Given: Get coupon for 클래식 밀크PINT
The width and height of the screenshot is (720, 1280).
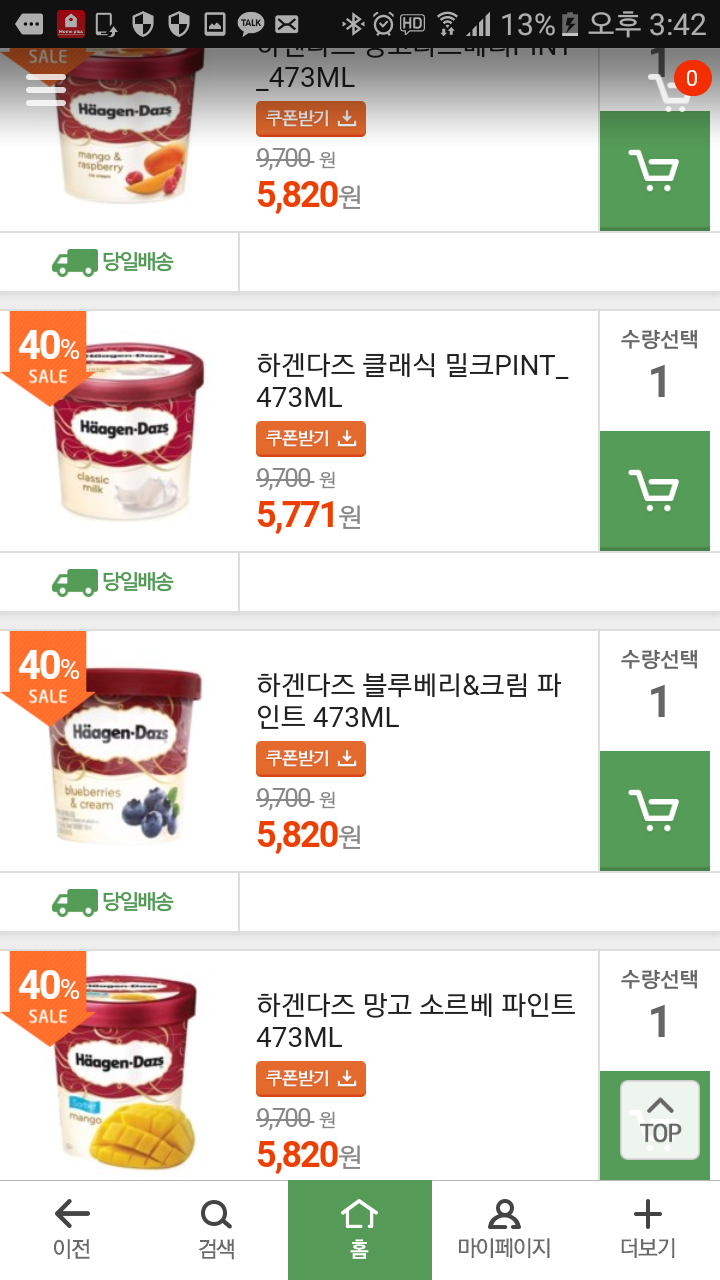Looking at the screenshot, I should (311, 439).
